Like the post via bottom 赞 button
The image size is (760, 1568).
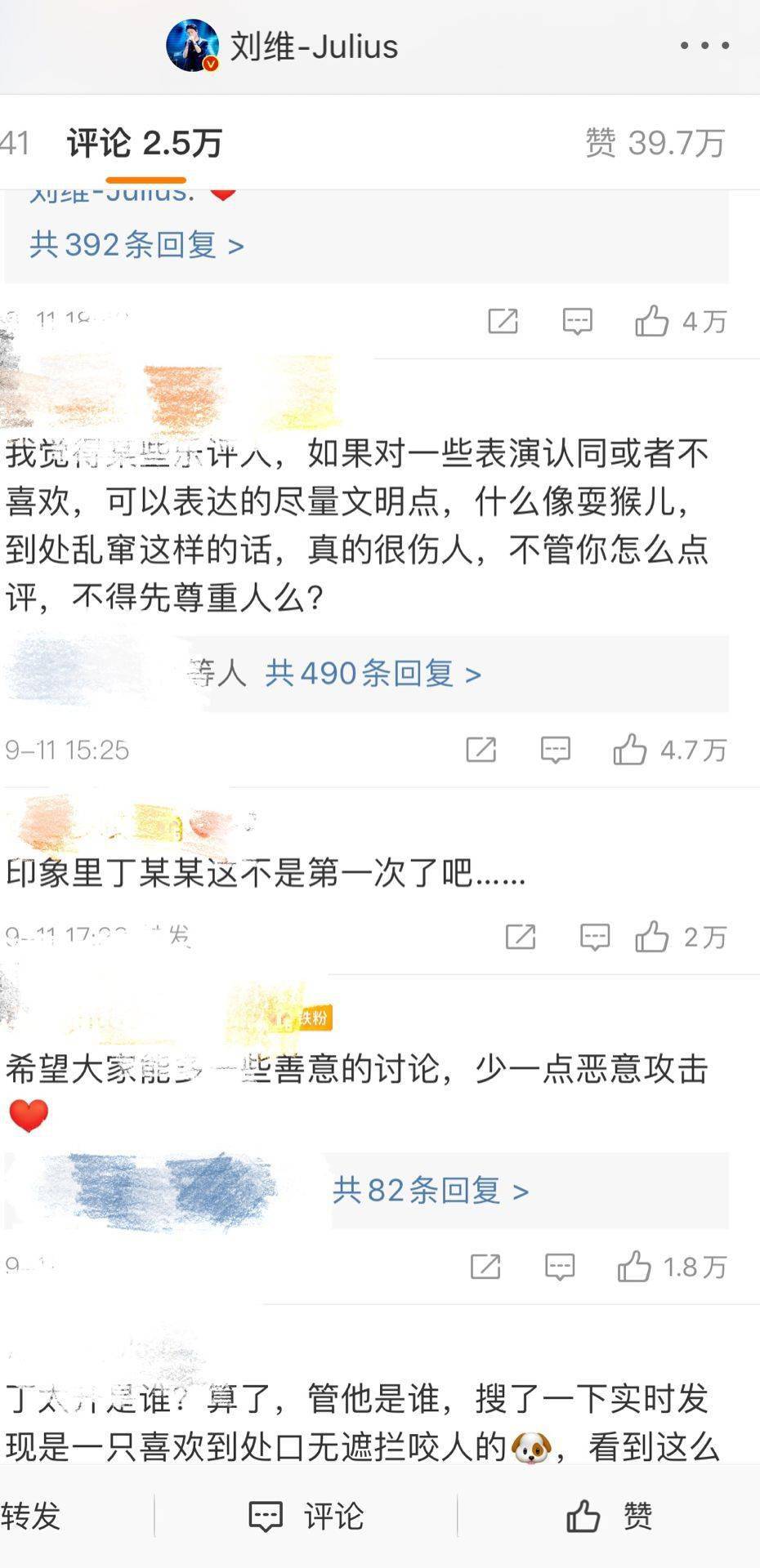point(609,1516)
